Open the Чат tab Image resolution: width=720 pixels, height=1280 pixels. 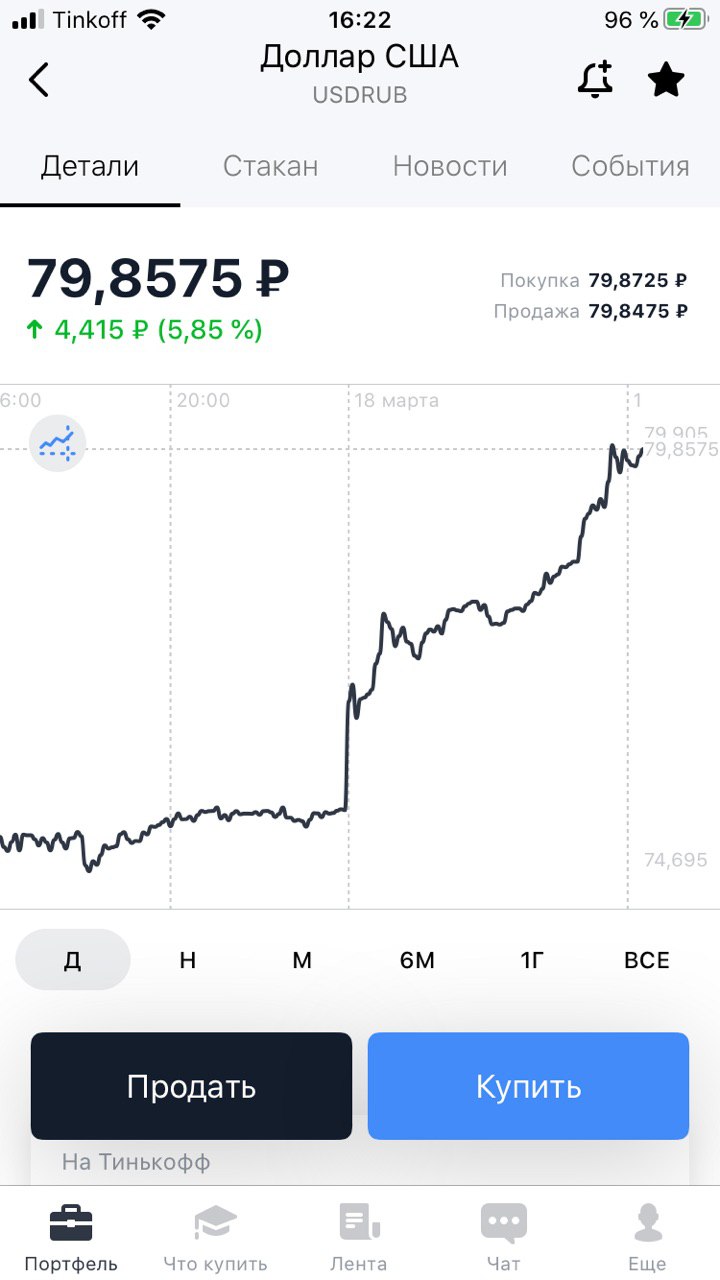click(503, 1238)
